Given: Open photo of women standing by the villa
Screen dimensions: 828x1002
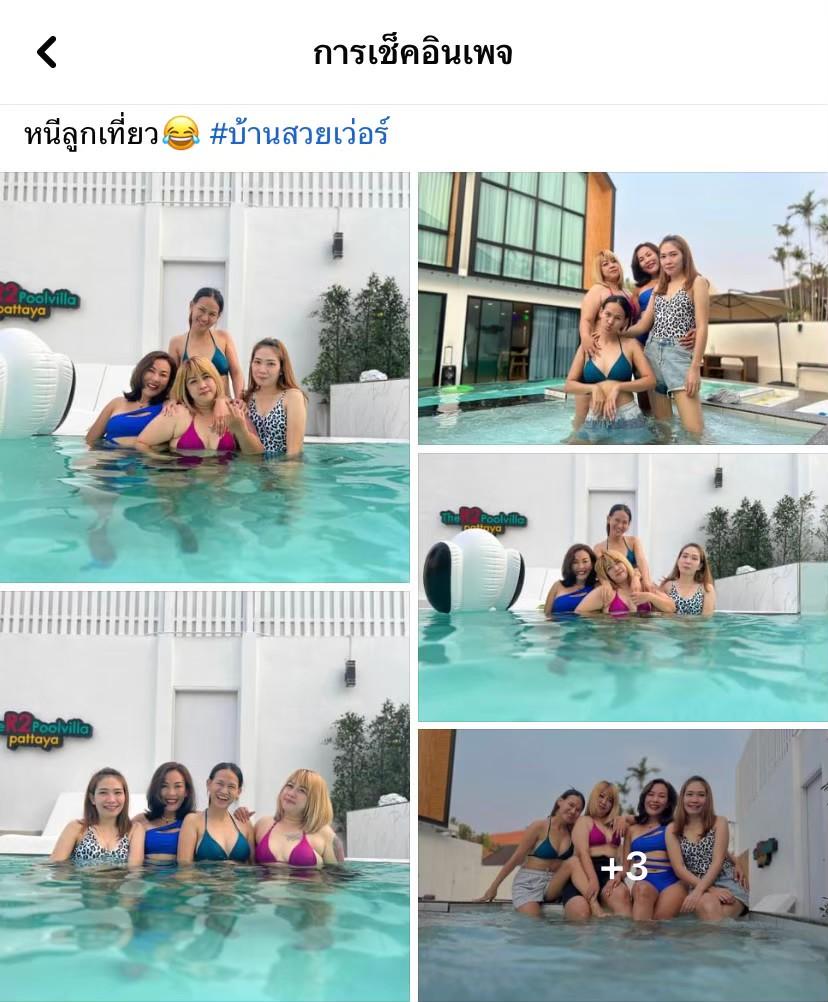Looking at the screenshot, I should point(622,308).
